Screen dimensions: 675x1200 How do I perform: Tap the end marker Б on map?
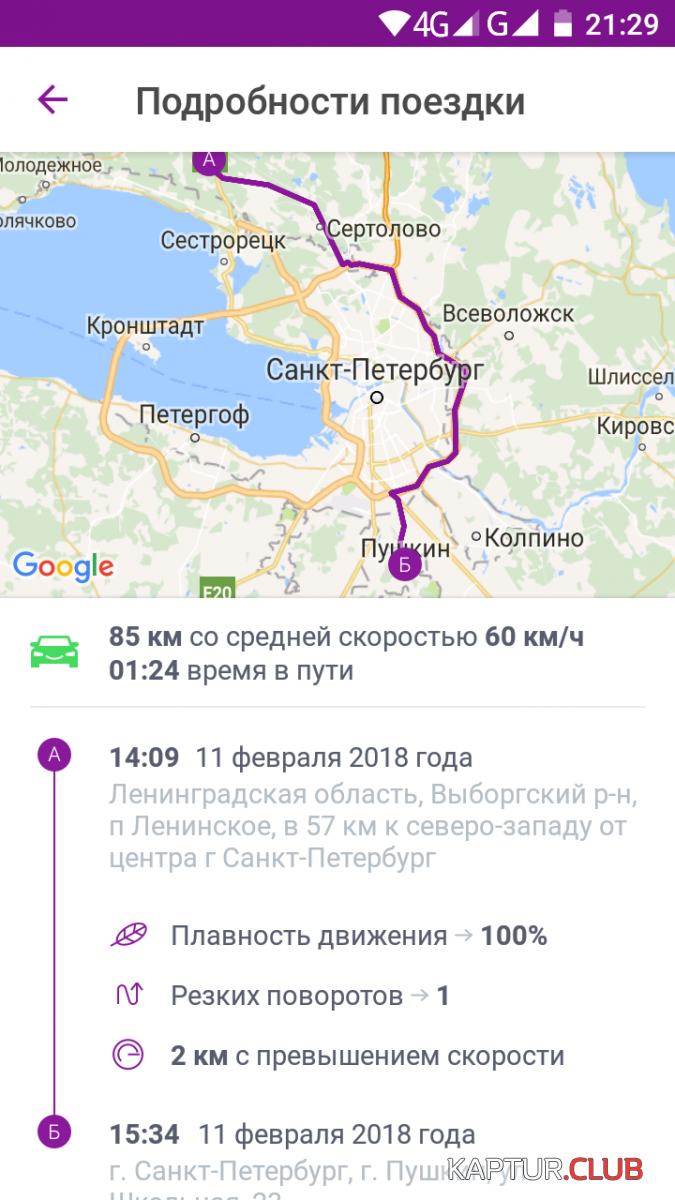click(404, 564)
